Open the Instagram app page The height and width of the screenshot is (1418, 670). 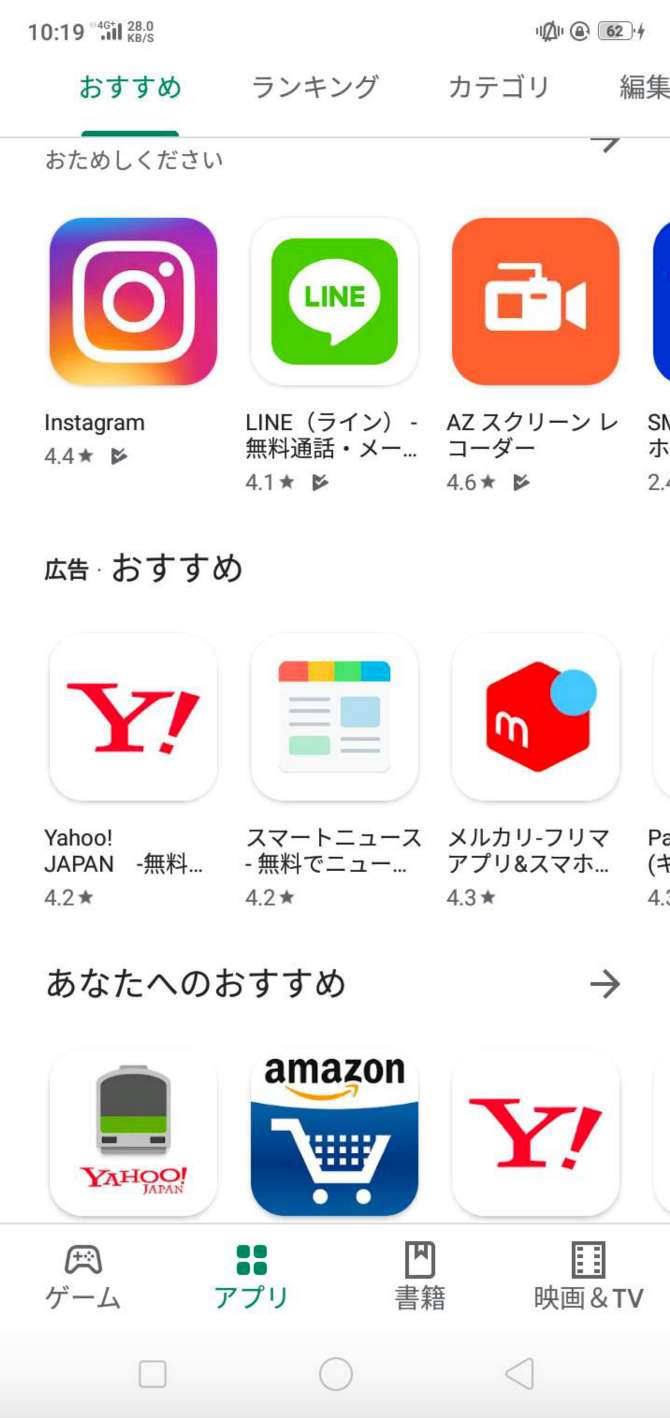(x=133, y=302)
